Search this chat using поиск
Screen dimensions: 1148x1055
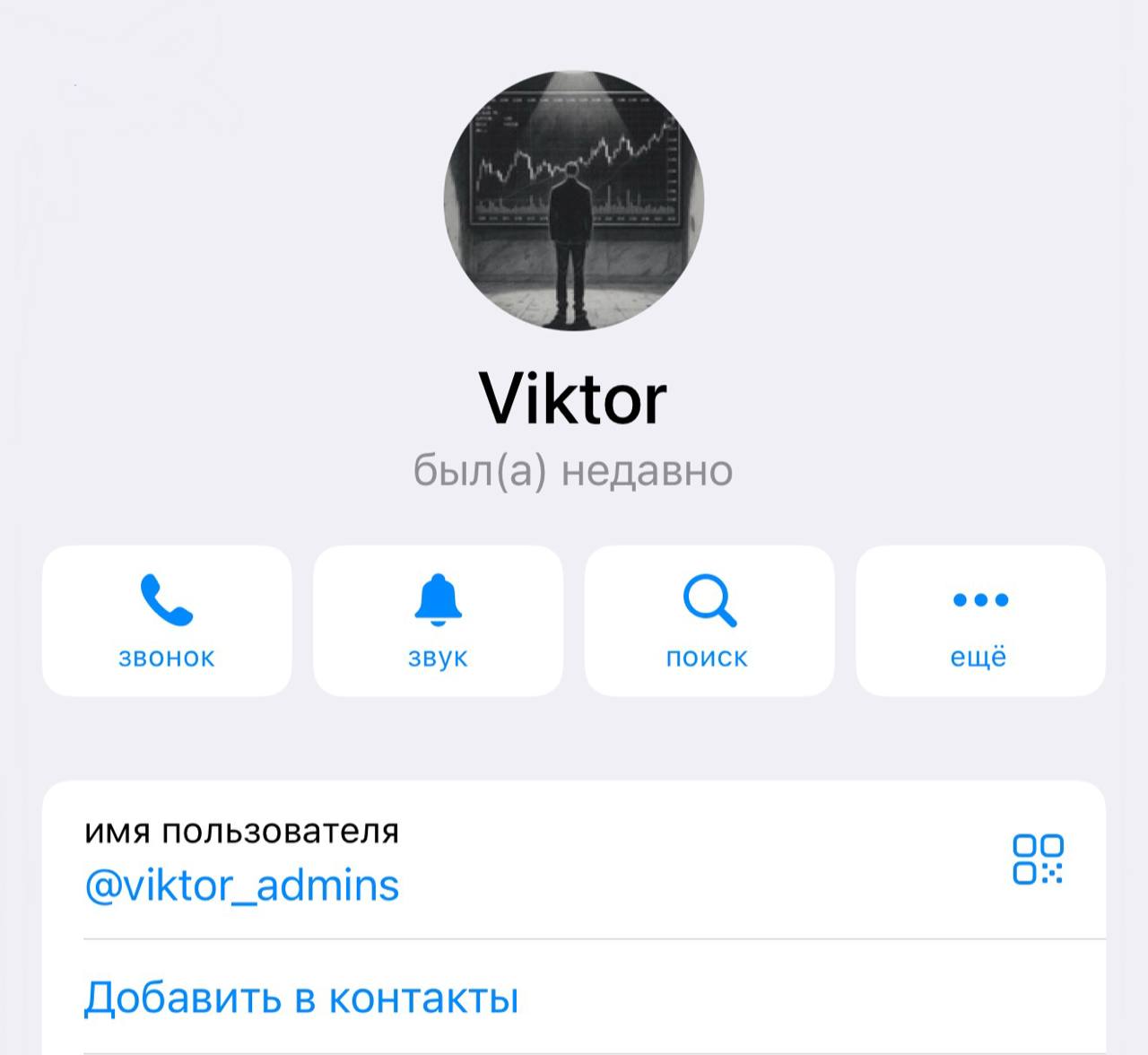click(709, 621)
